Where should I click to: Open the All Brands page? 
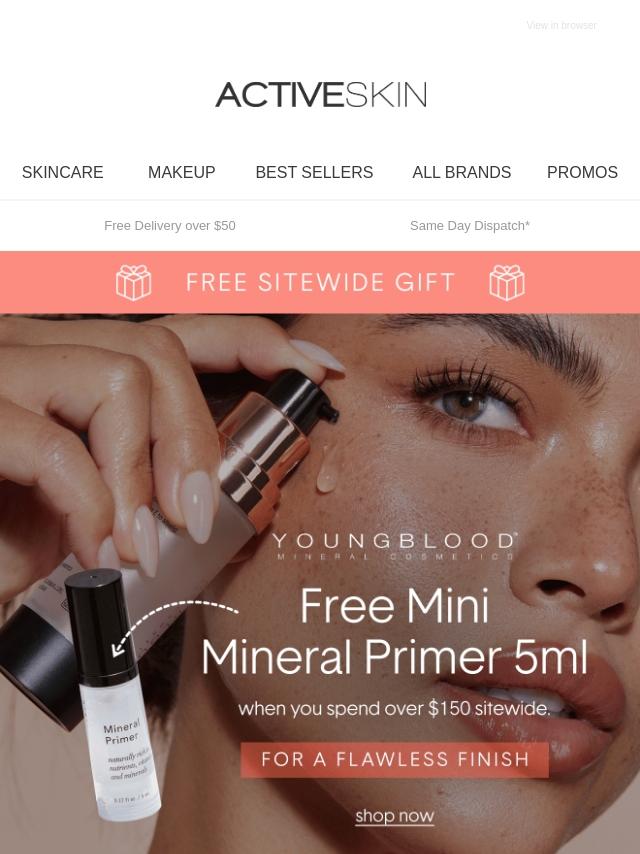click(x=461, y=173)
